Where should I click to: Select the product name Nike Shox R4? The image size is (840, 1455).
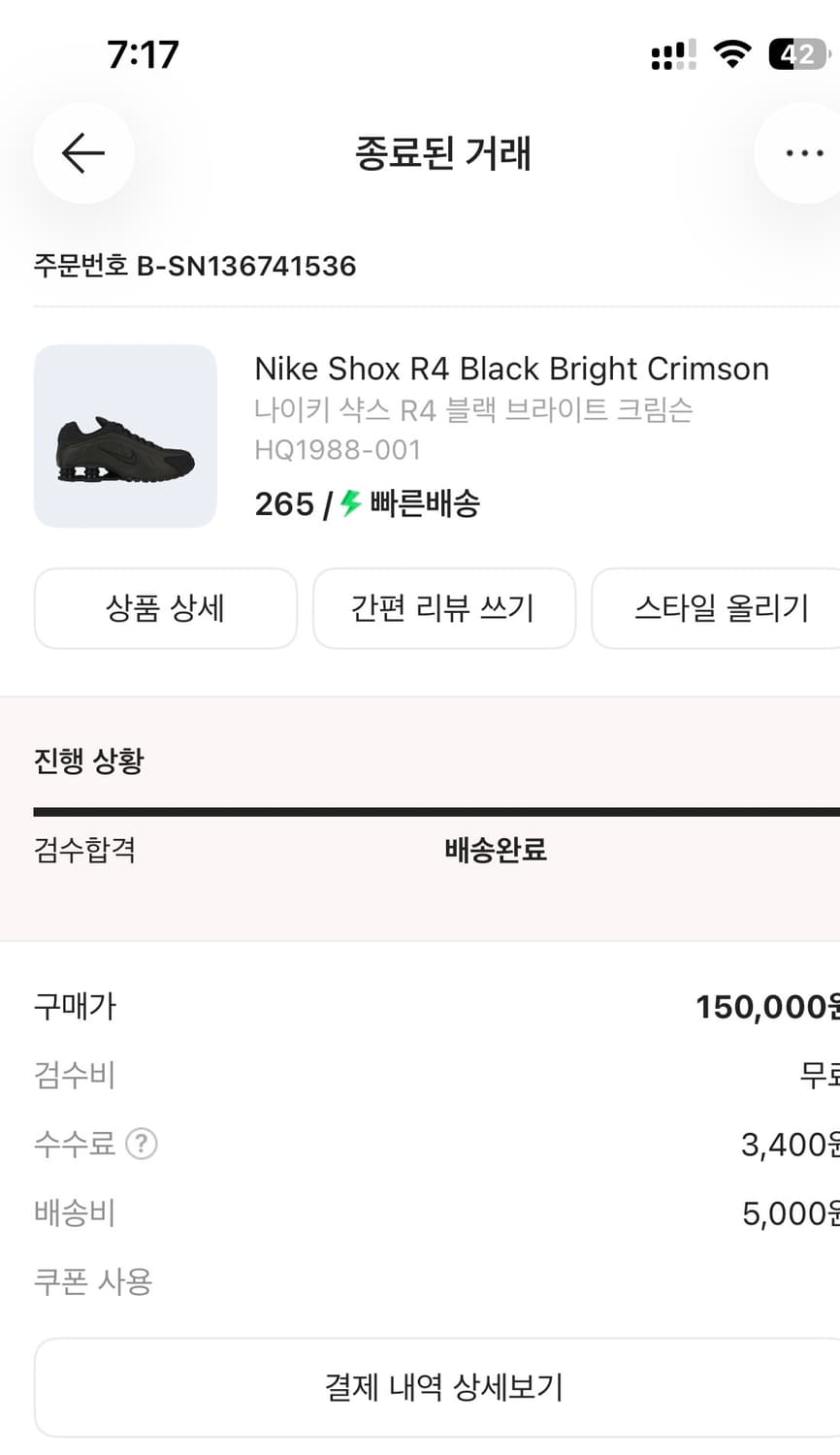tap(511, 369)
